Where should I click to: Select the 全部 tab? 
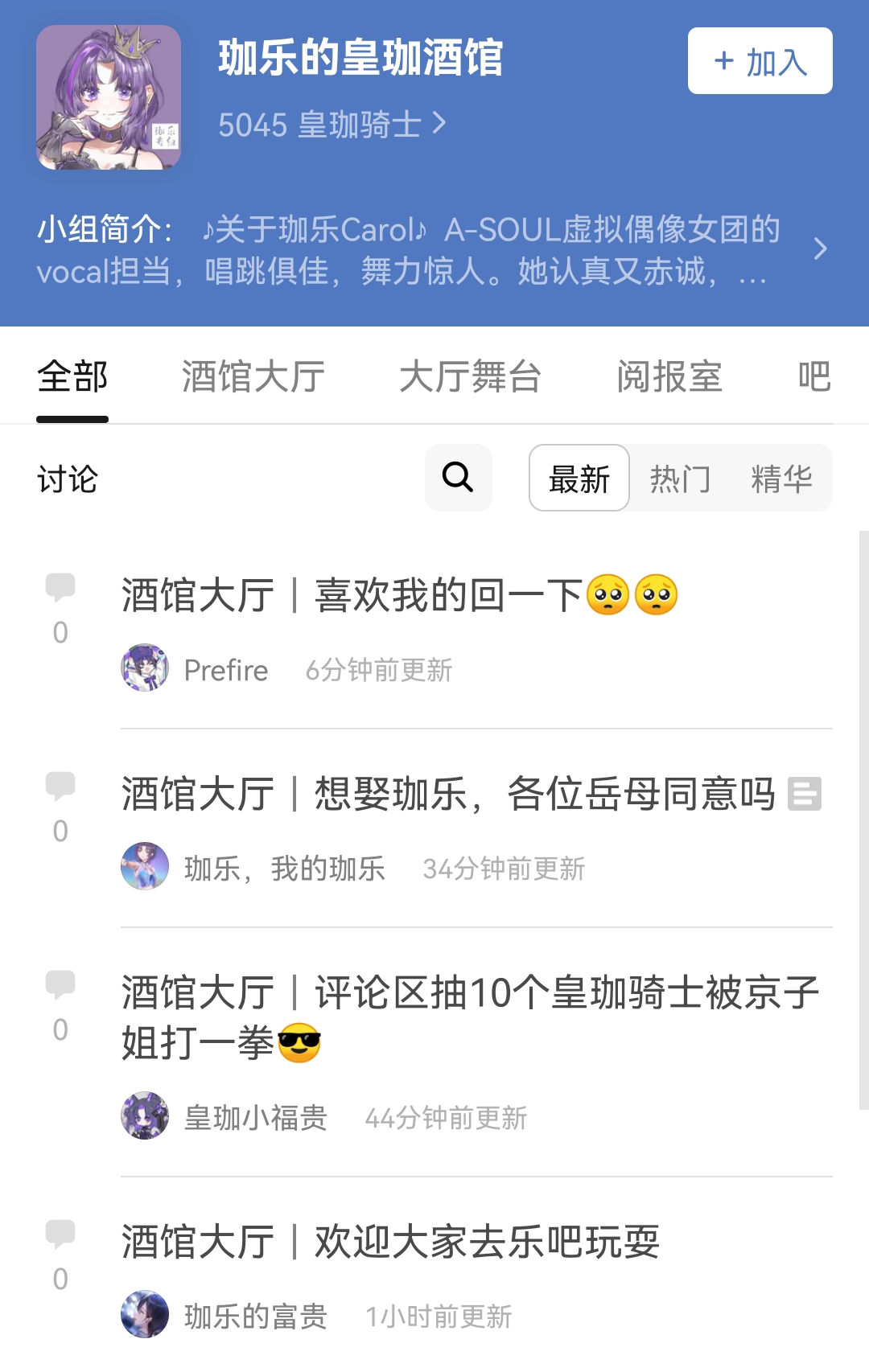[72, 376]
